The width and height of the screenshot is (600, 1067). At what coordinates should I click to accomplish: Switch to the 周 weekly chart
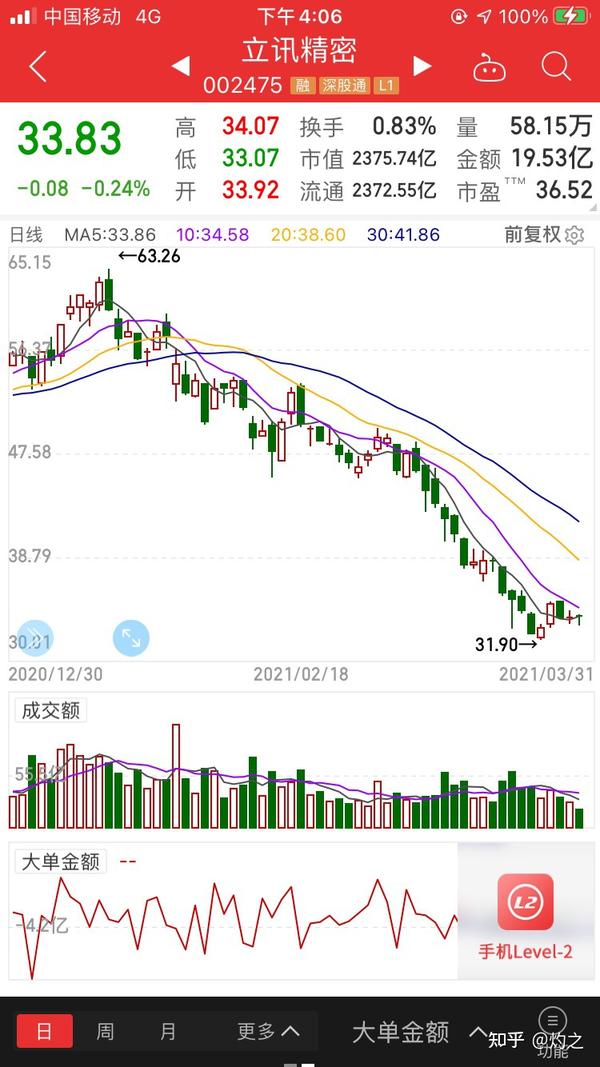[105, 1032]
